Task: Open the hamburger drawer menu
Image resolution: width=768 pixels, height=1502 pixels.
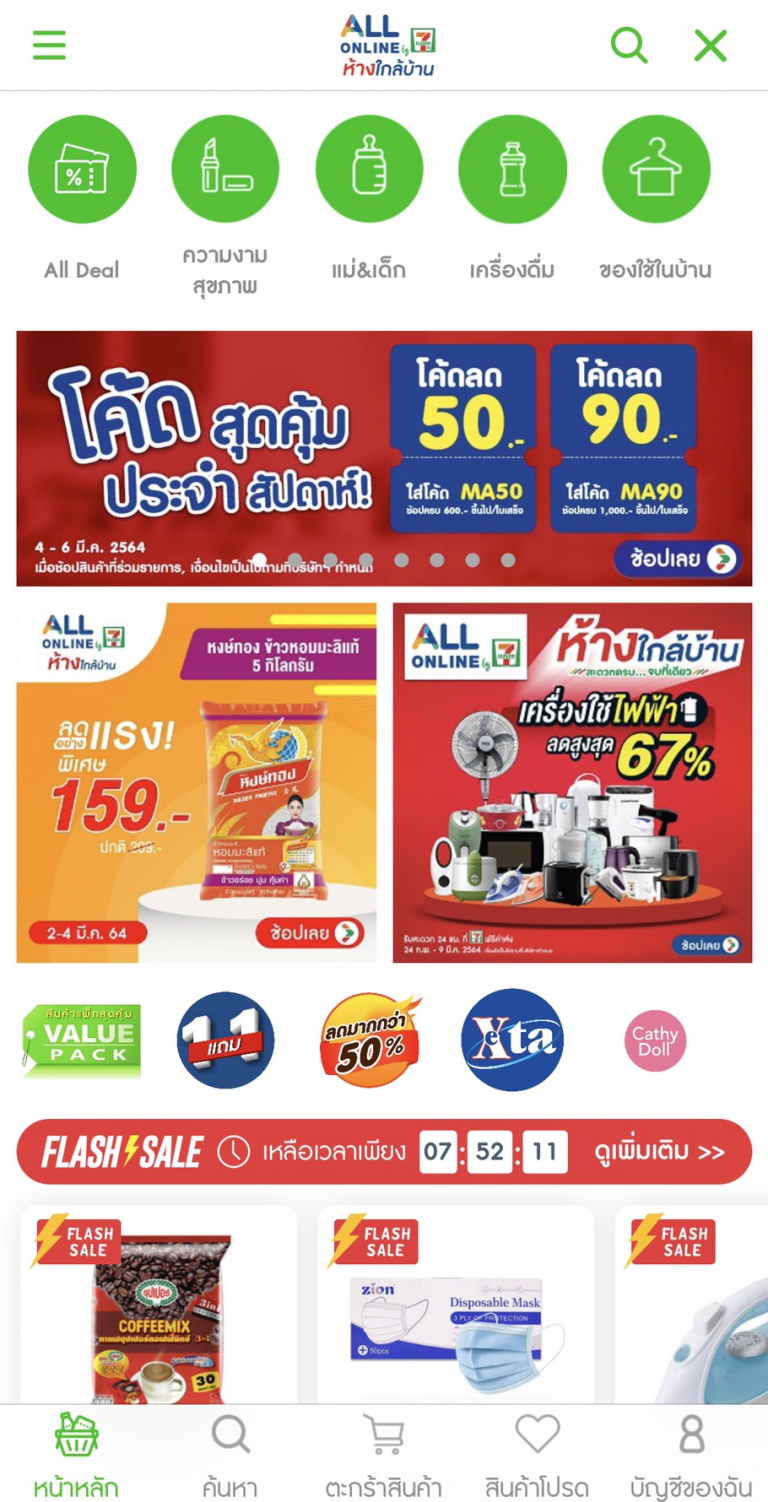Action: pos(49,45)
